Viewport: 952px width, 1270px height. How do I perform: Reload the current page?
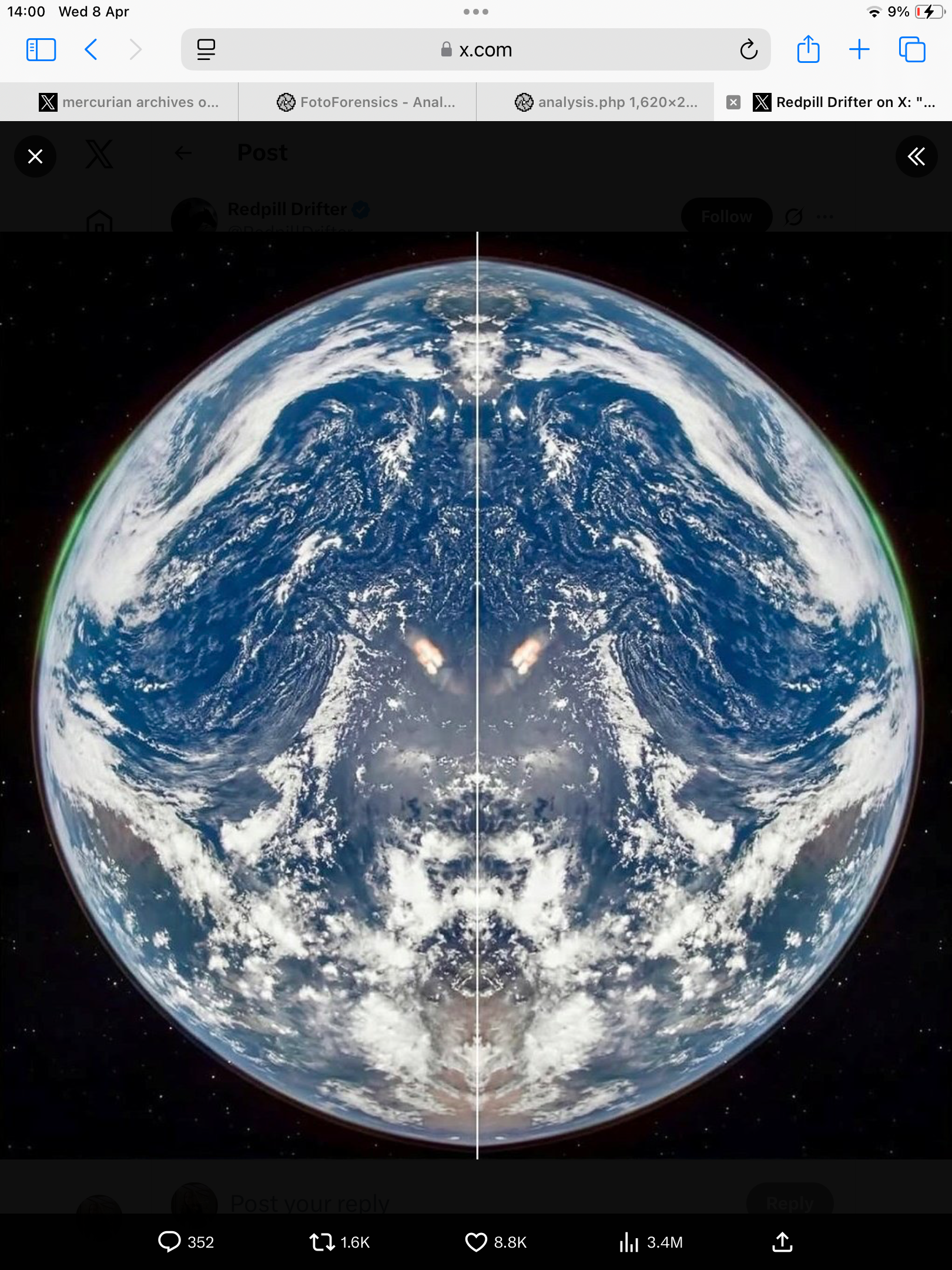[x=749, y=49]
